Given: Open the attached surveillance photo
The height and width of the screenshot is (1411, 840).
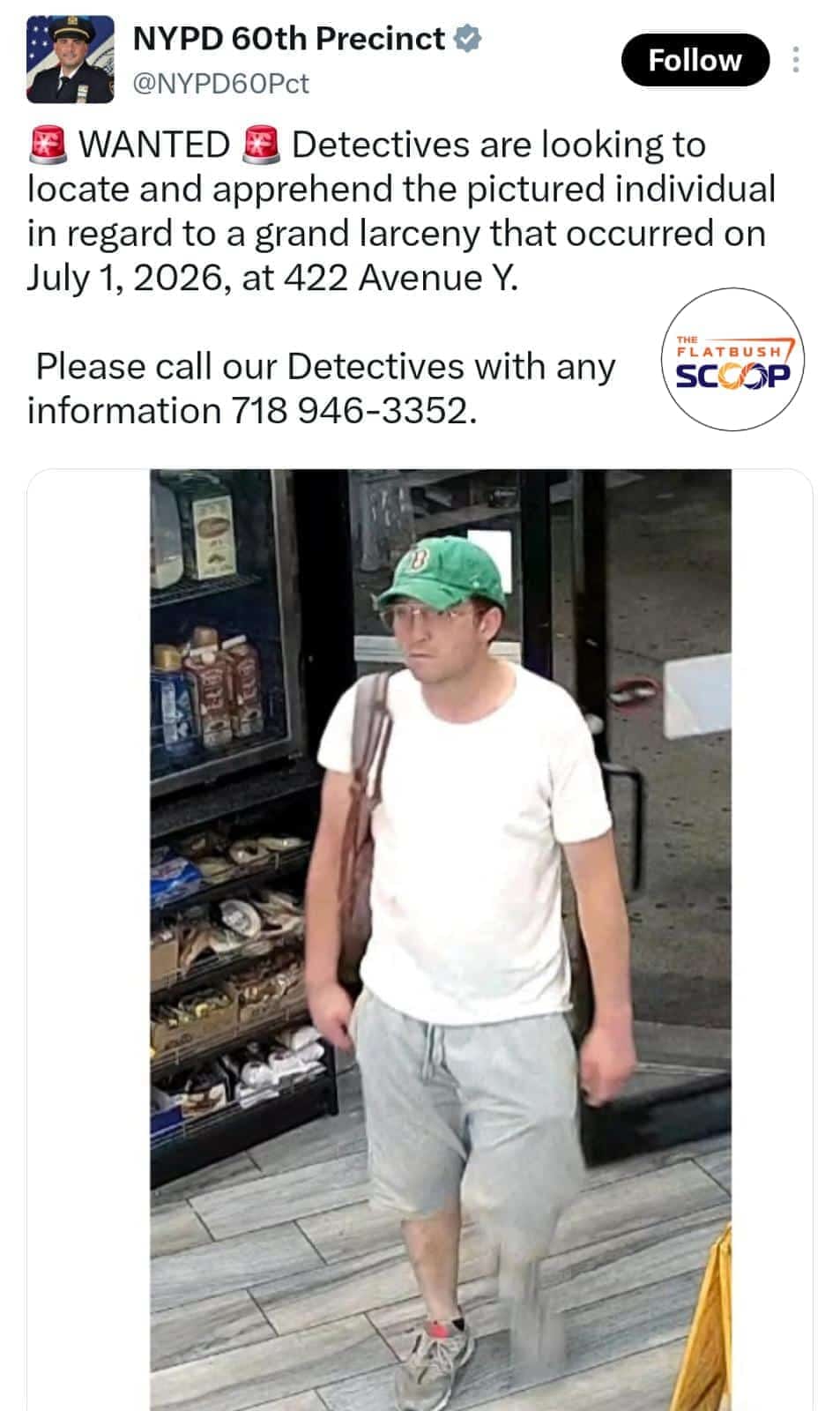Looking at the screenshot, I should click(440, 939).
